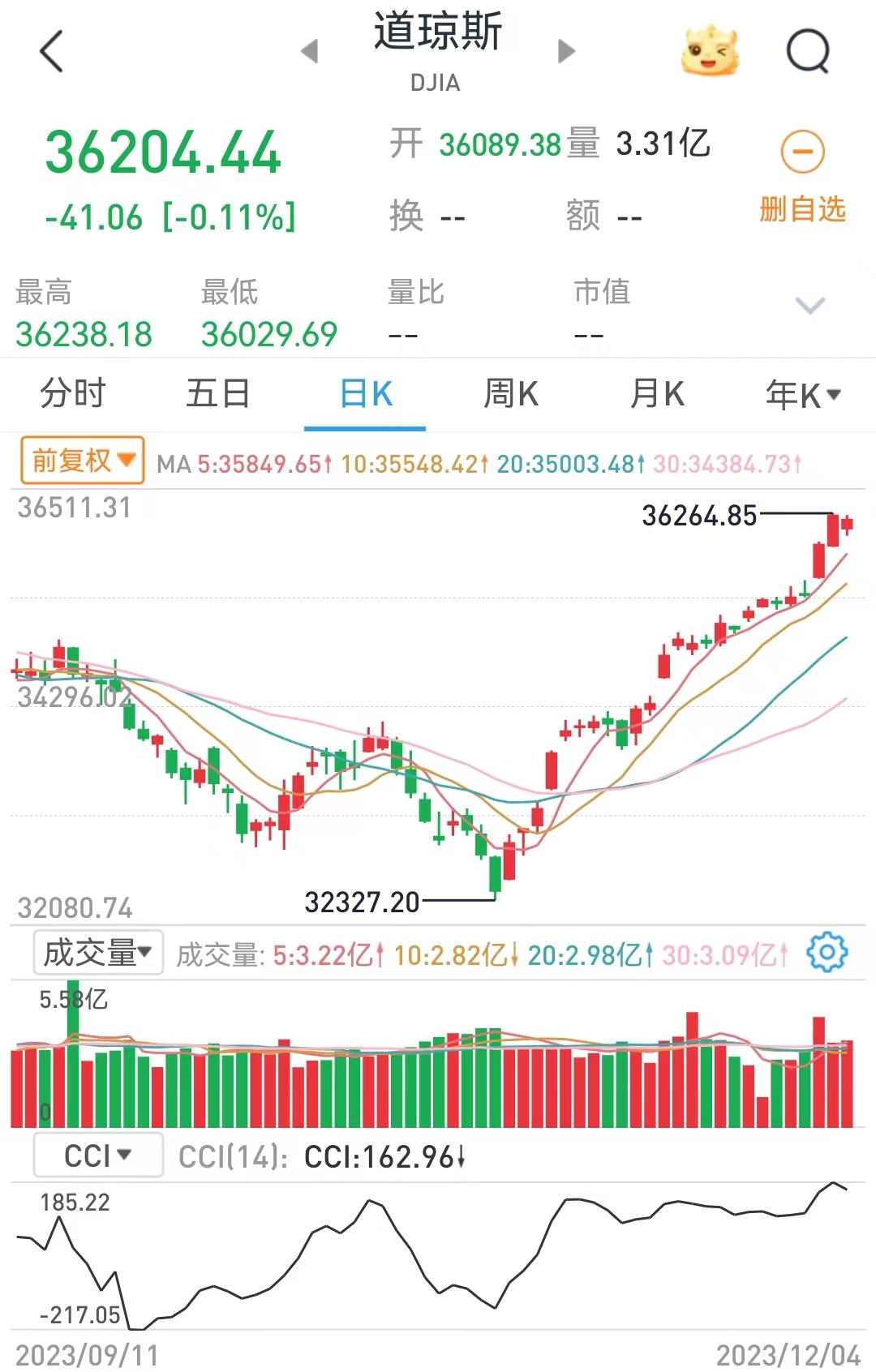Open the 年K period dropdown arrow
Screen dimensions: 876x1372
click(x=832, y=395)
